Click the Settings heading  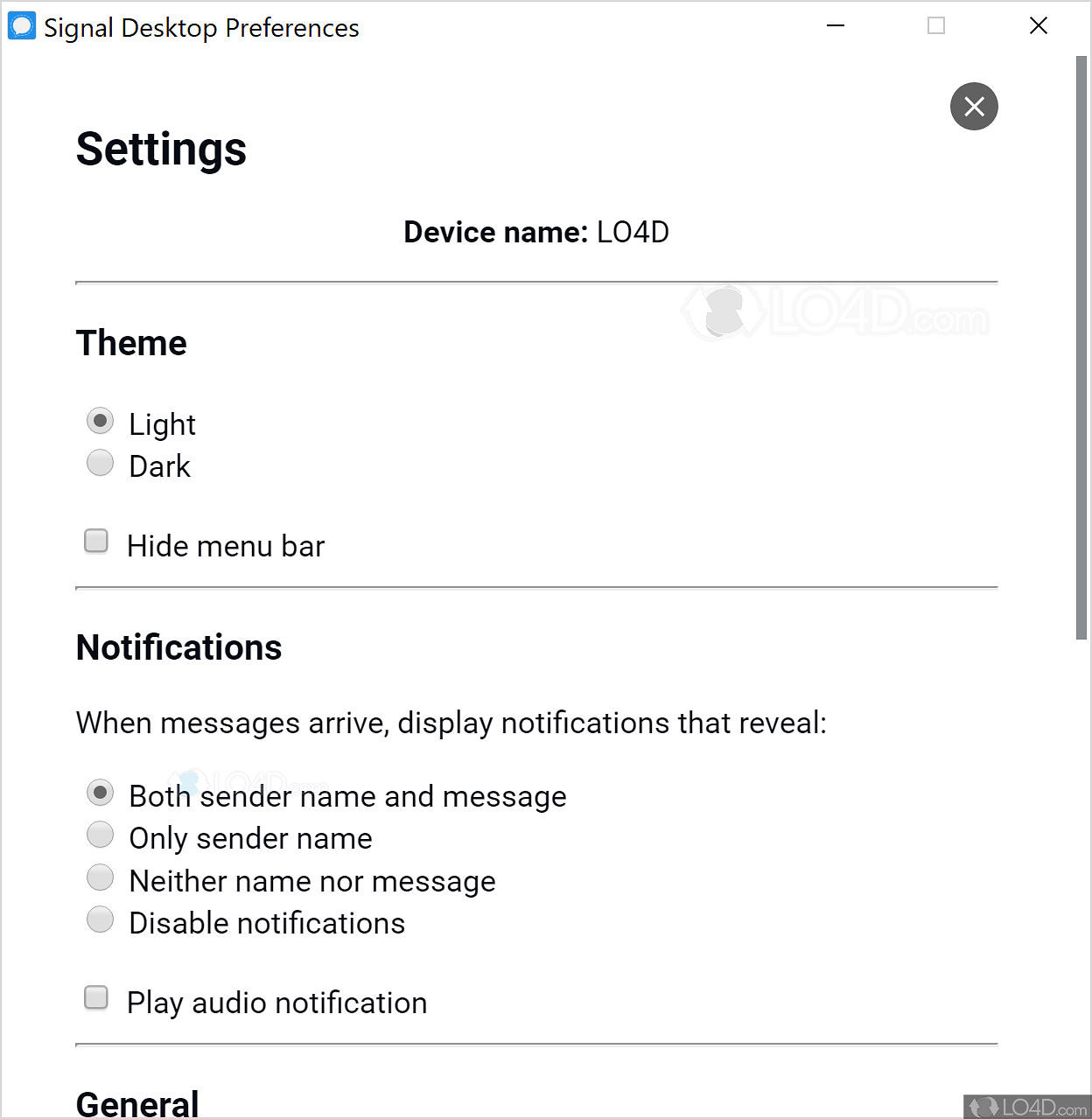[161, 149]
